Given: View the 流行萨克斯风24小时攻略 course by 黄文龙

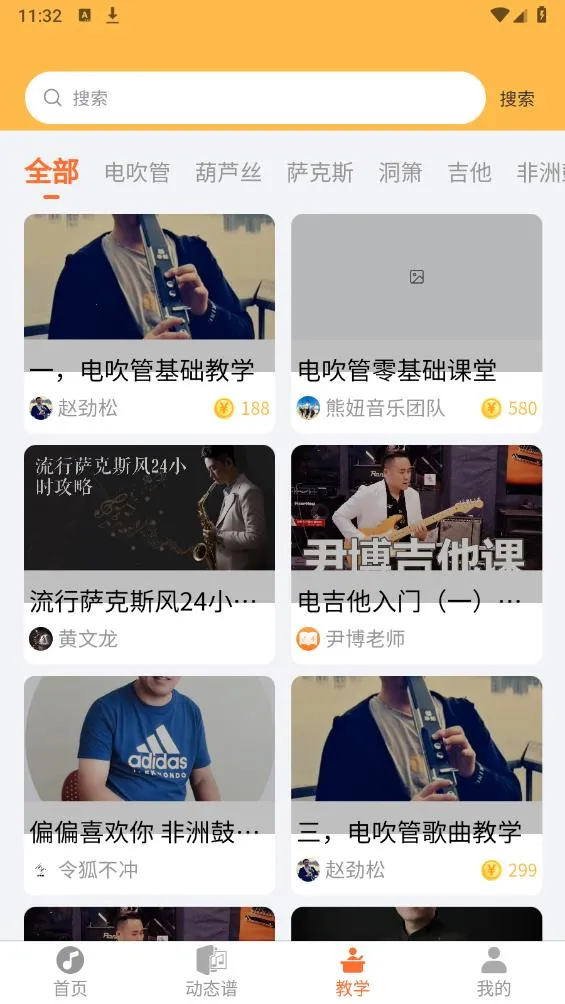Looking at the screenshot, I should coord(149,555).
